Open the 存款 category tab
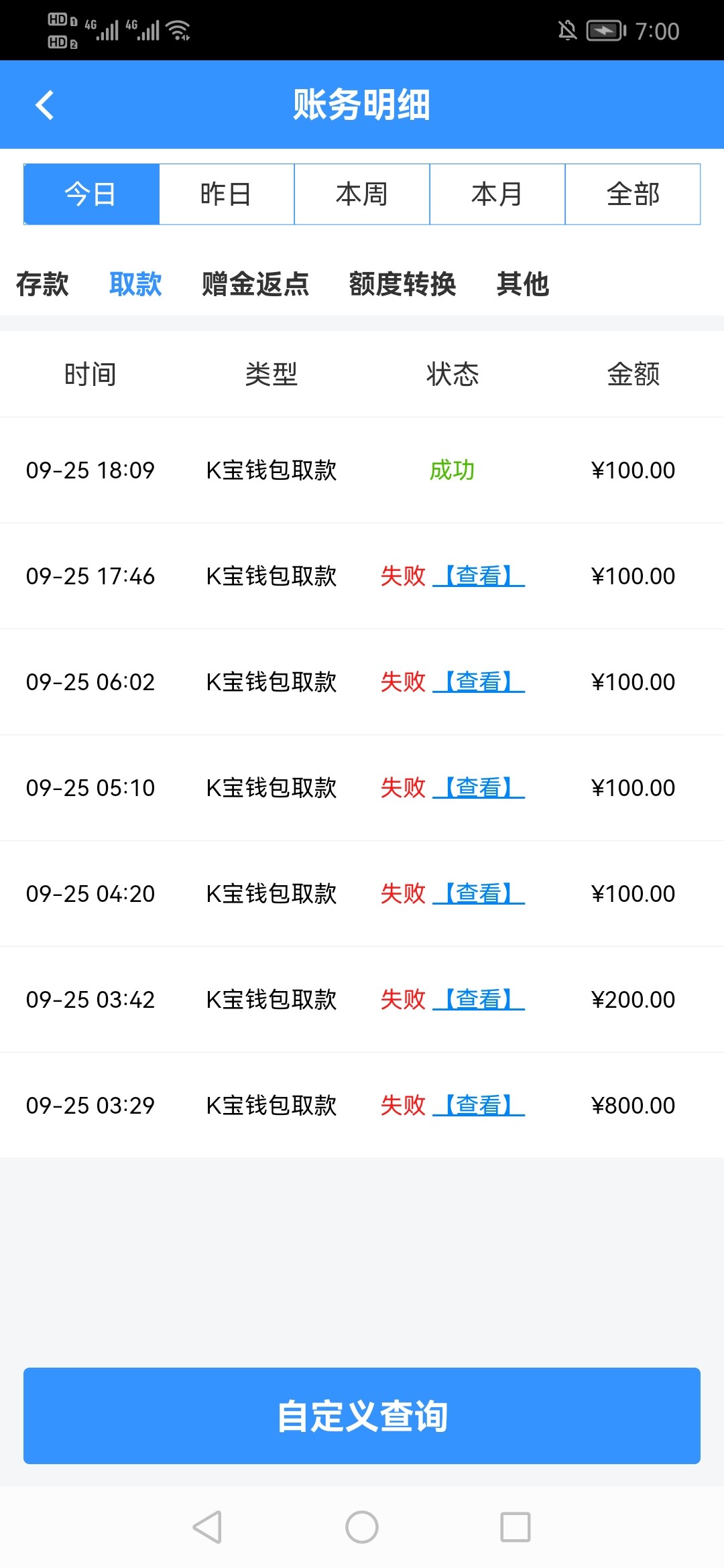 (x=42, y=284)
